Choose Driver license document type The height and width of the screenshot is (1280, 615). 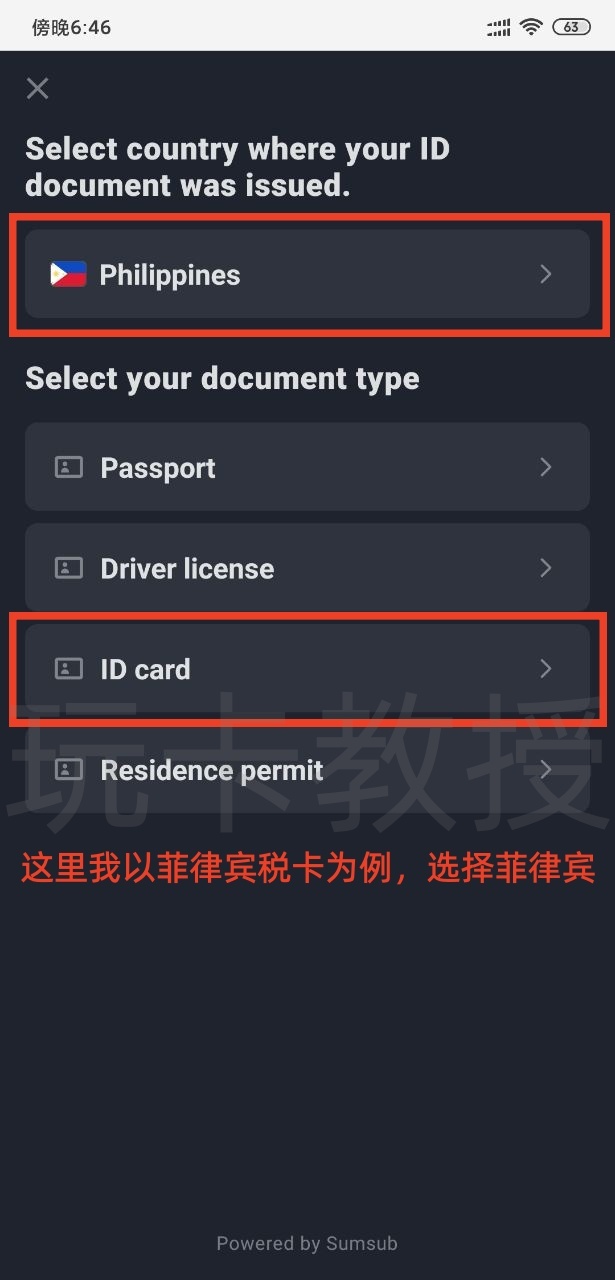pyautogui.click(x=306, y=568)
